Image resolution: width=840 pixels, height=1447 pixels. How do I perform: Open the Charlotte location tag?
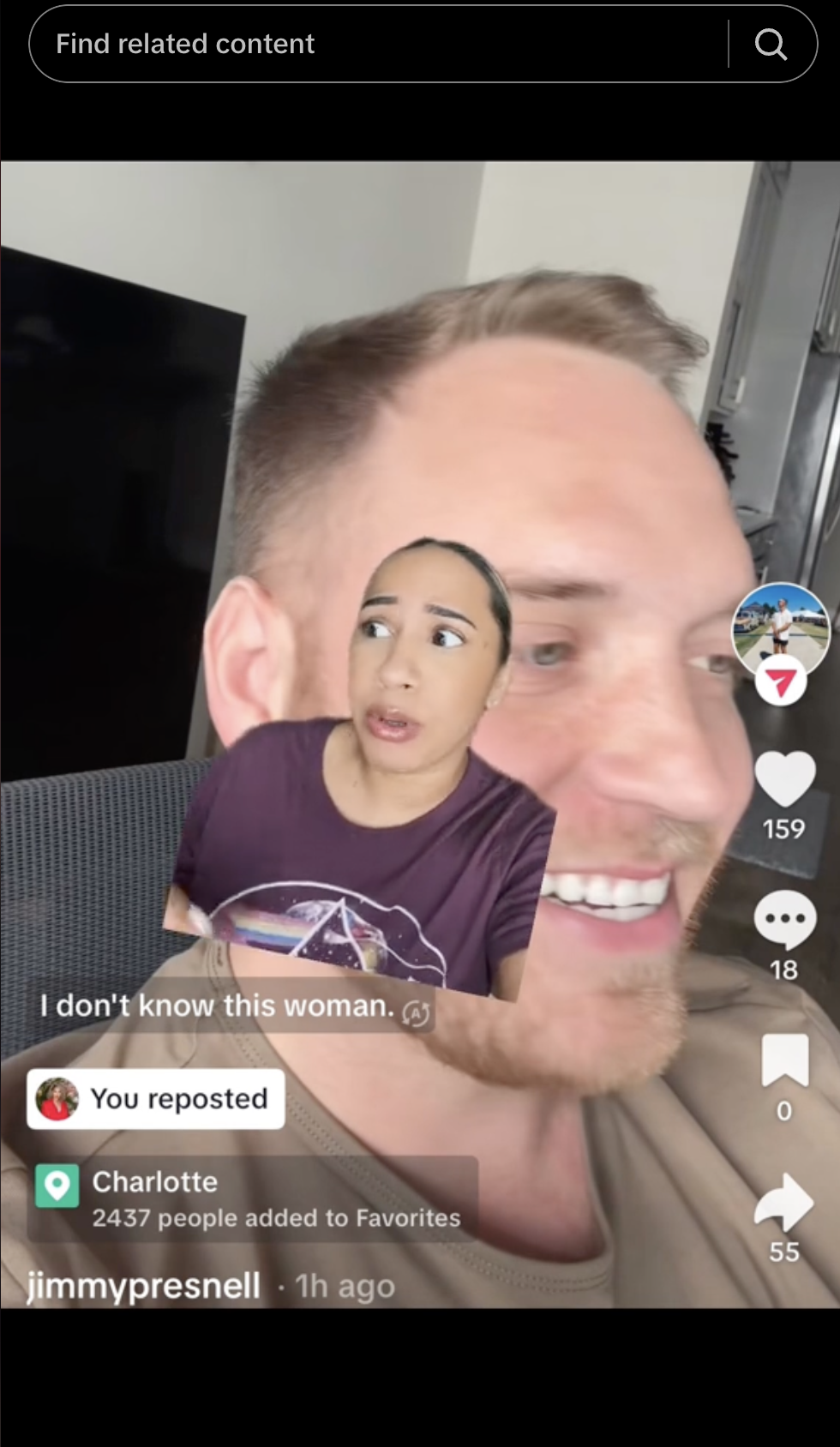tap(253, 1198)
